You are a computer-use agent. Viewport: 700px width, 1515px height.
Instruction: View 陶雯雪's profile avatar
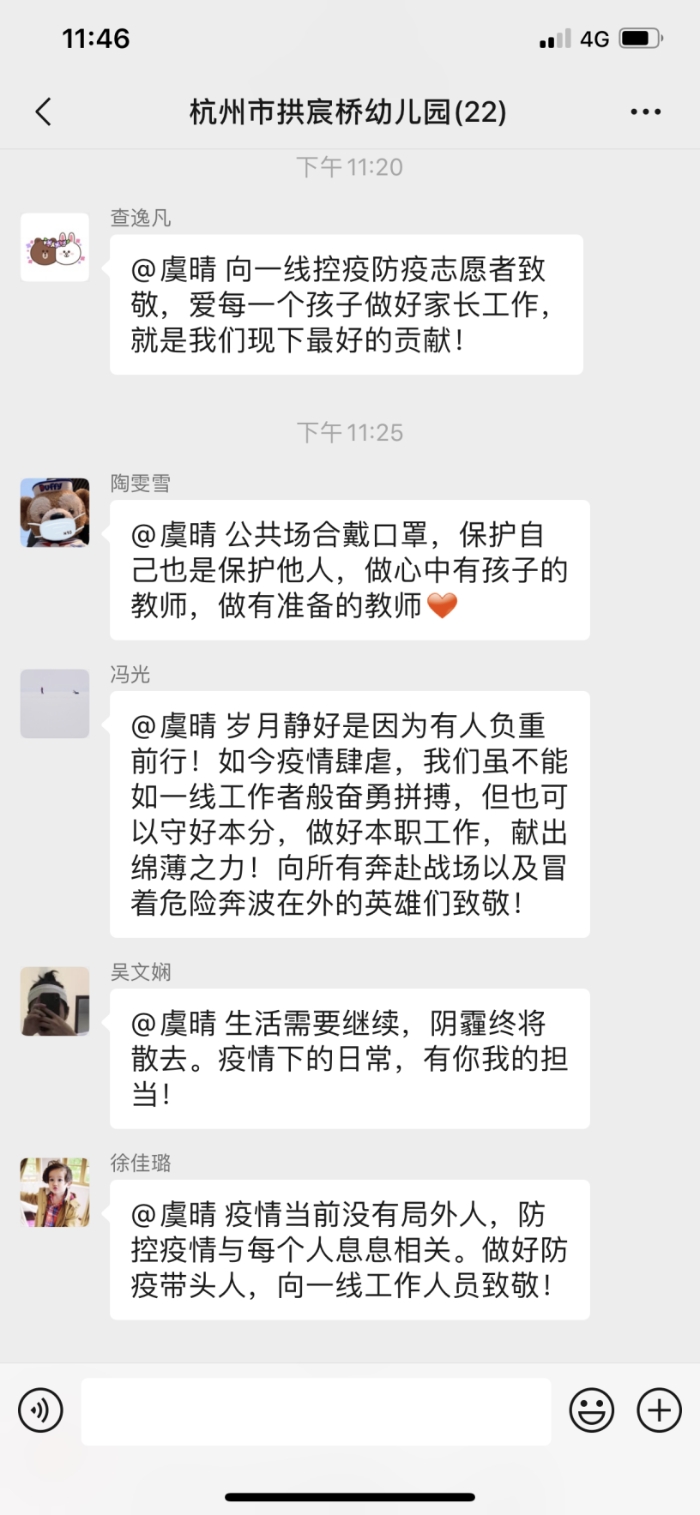55,512
